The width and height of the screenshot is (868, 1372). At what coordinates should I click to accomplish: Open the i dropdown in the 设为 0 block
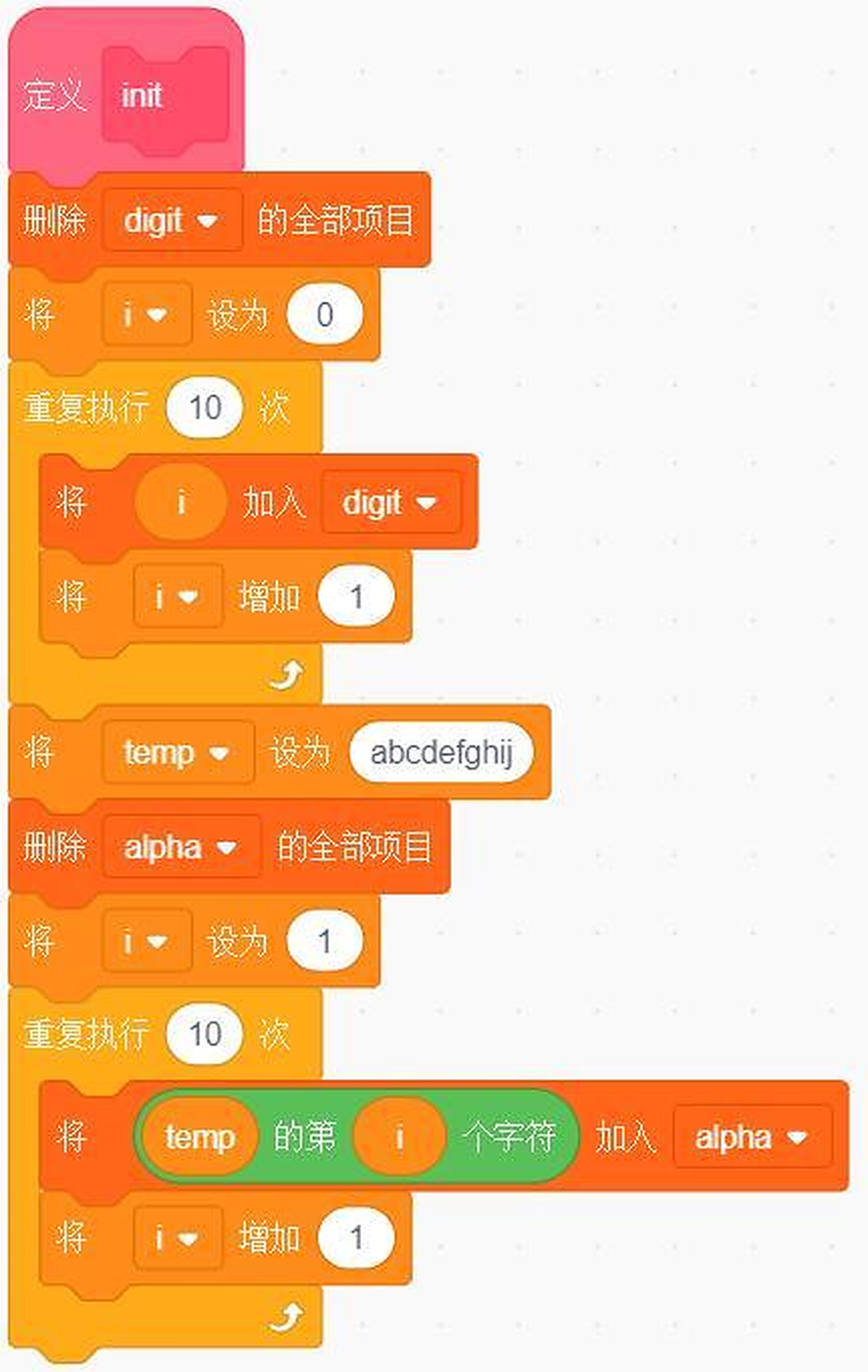coord(147,314)
